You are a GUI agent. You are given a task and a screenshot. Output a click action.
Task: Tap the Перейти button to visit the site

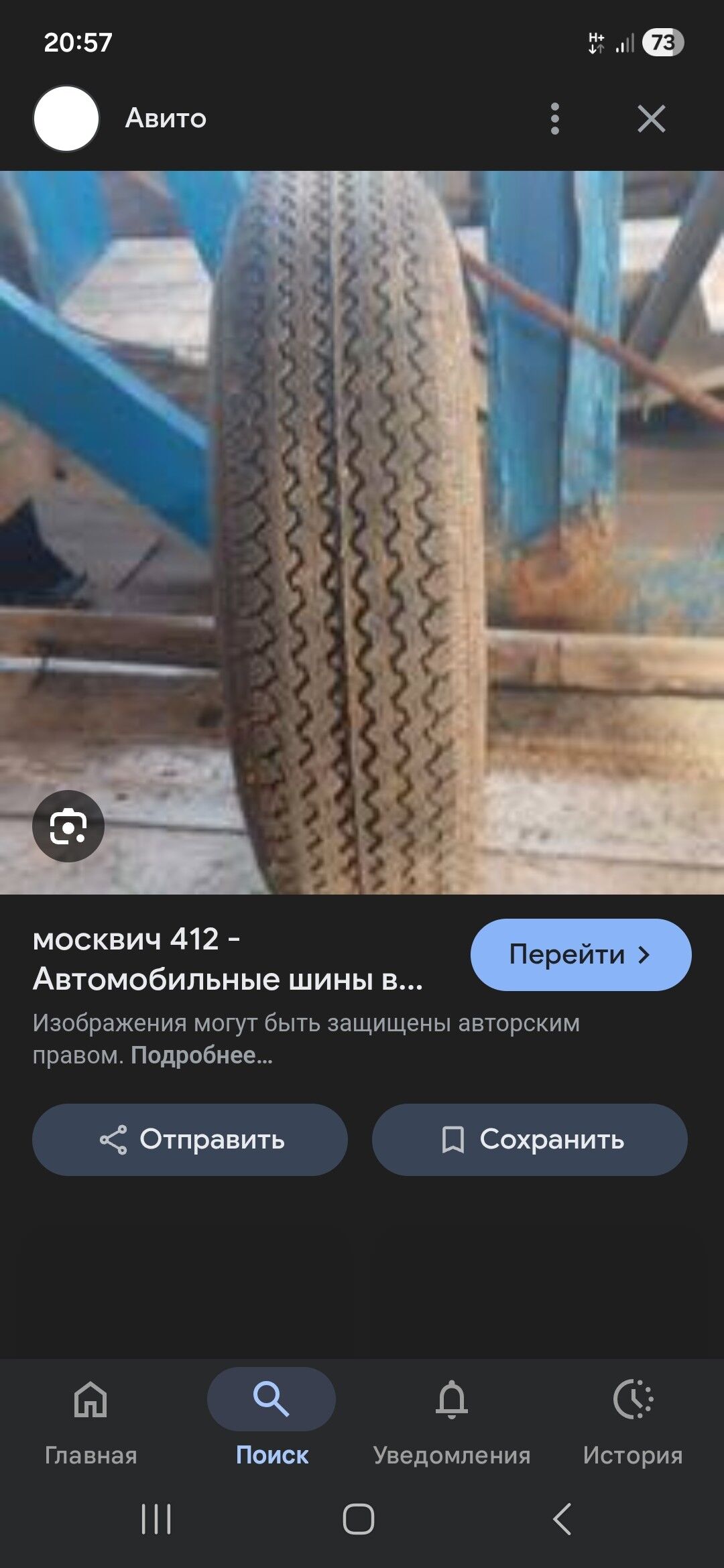click(x=581, y=954)
